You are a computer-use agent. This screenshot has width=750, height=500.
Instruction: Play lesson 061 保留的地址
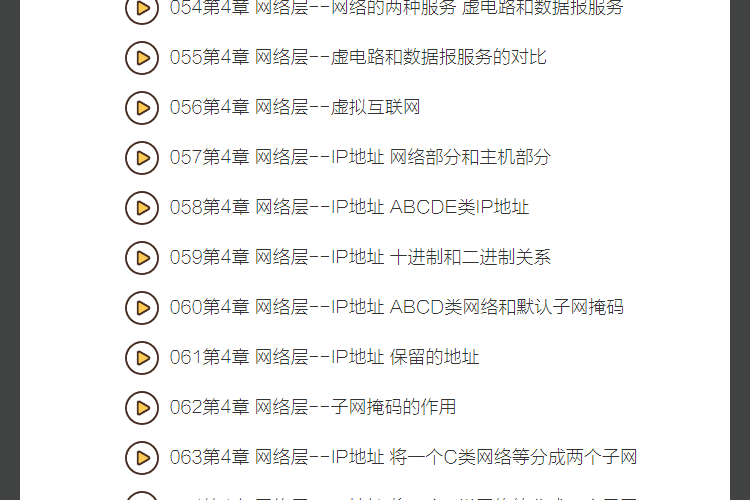coord(142,357)
